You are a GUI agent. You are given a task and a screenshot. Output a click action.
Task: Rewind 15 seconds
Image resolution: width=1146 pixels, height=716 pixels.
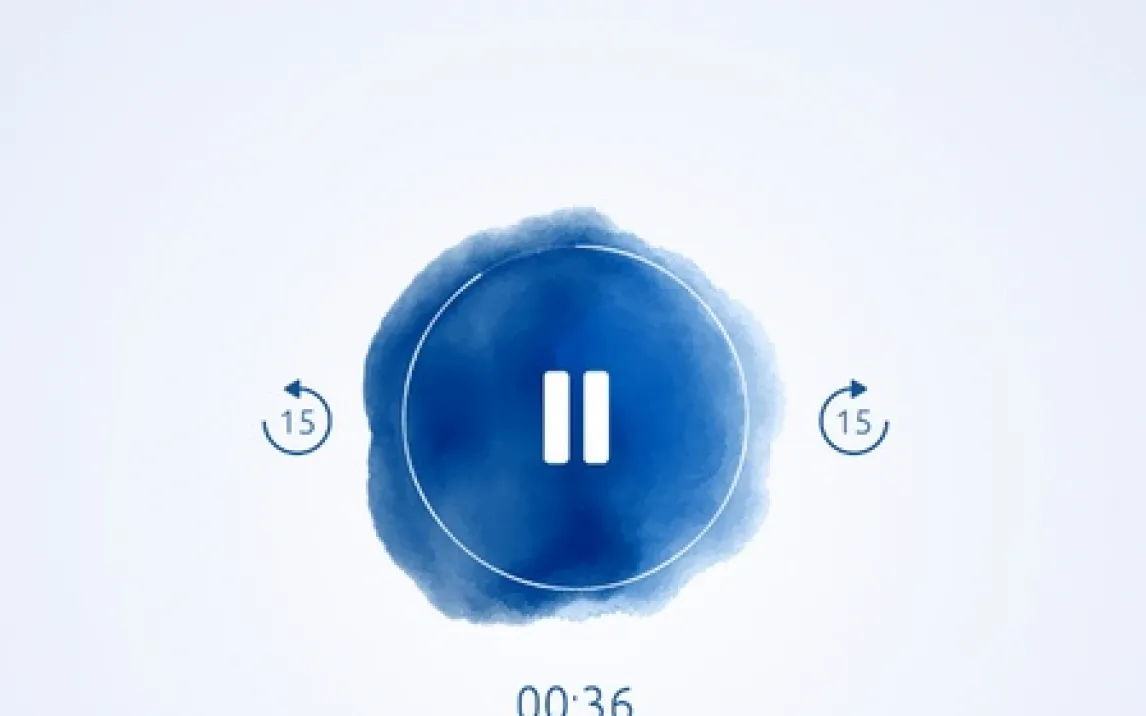click(x=297, y=419)
